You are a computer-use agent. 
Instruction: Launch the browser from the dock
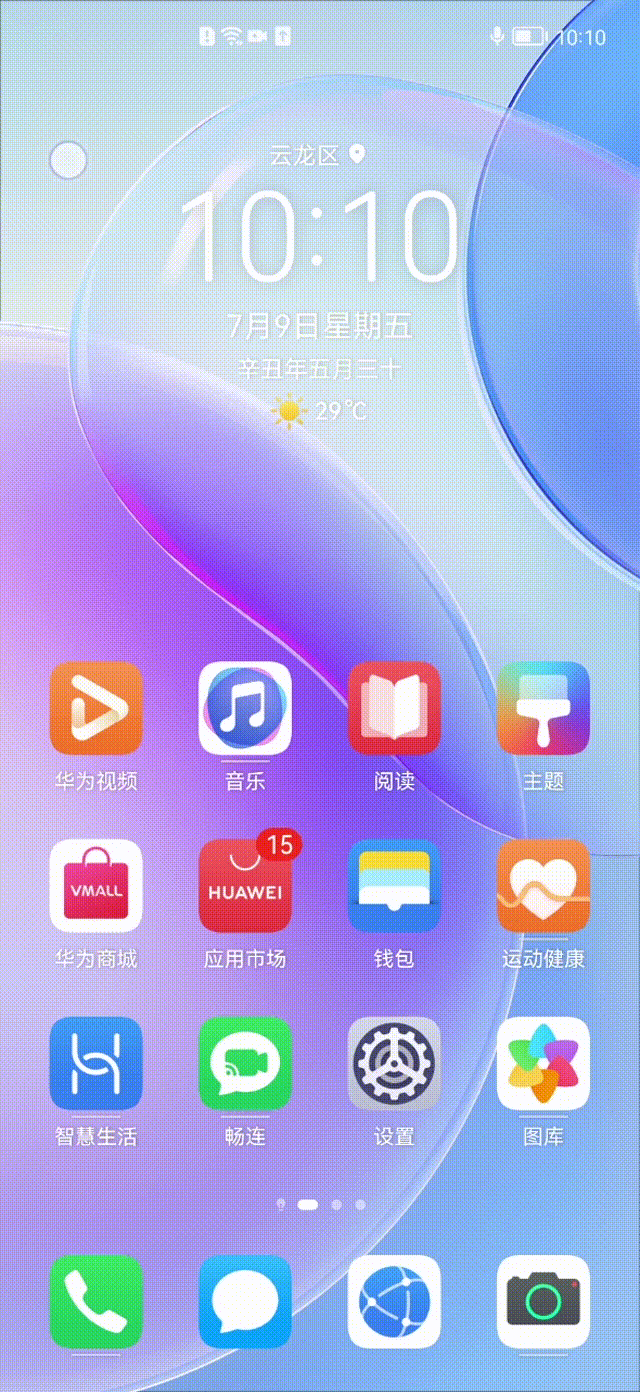coord(394,1301)
